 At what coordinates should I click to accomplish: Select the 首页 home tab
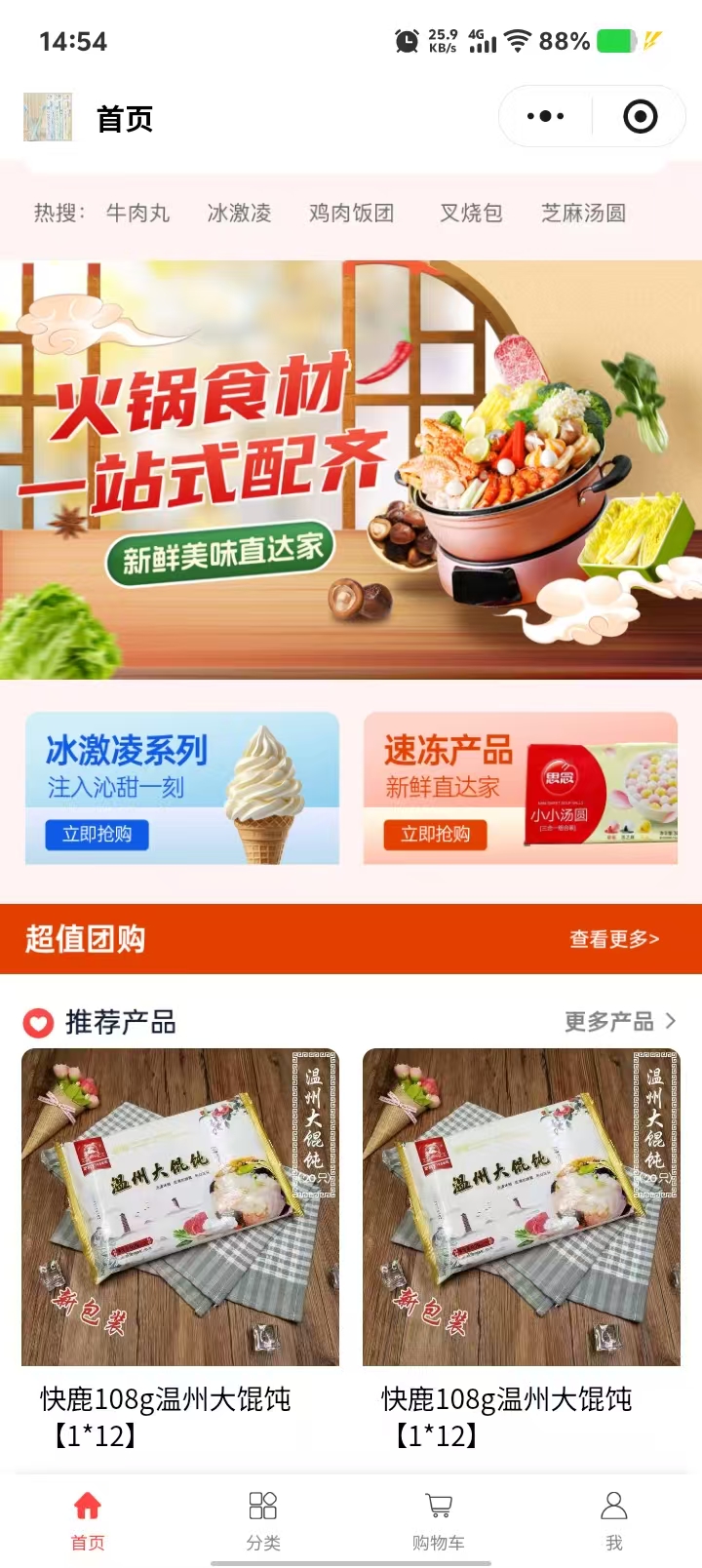point(88,1519)
